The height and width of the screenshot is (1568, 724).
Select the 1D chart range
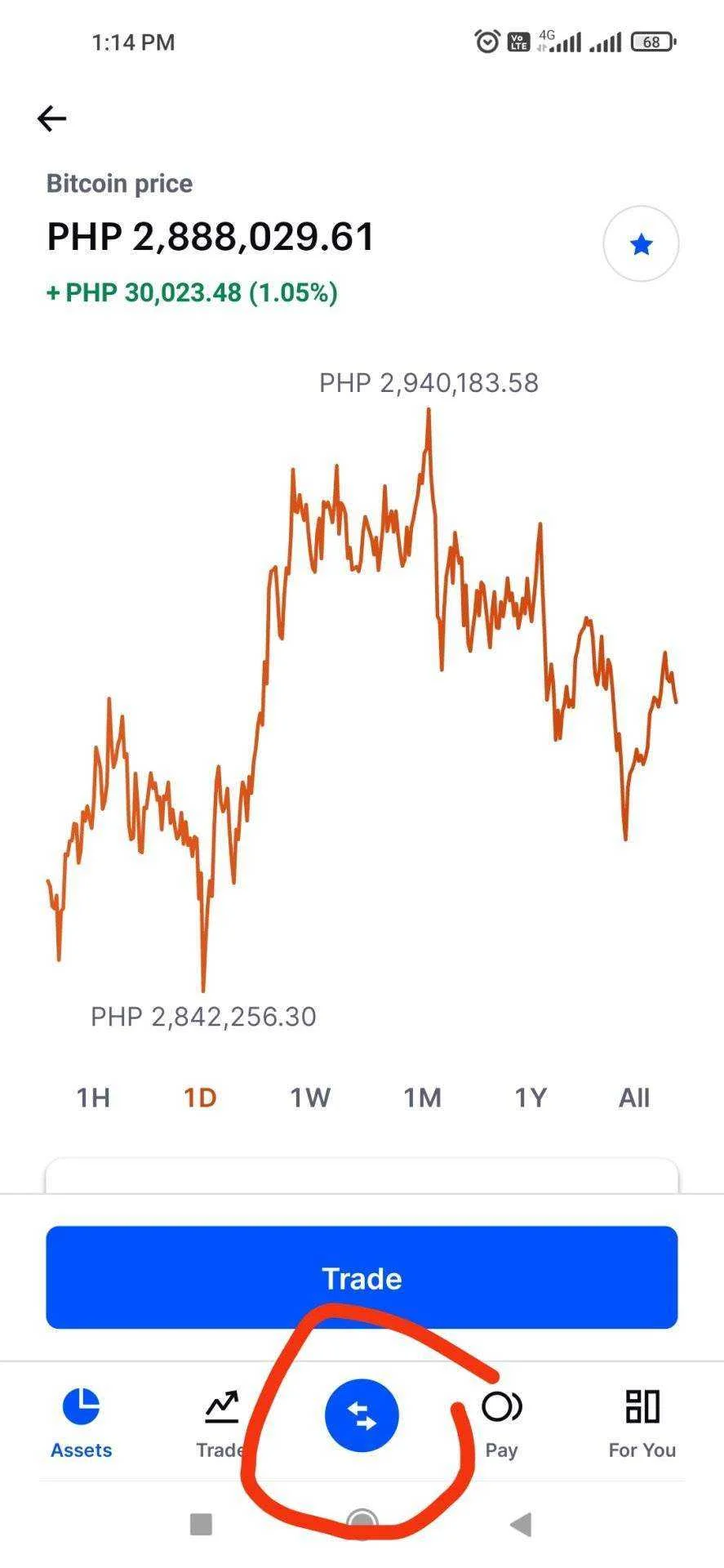pyautogui.click(x=200, y=1098)
